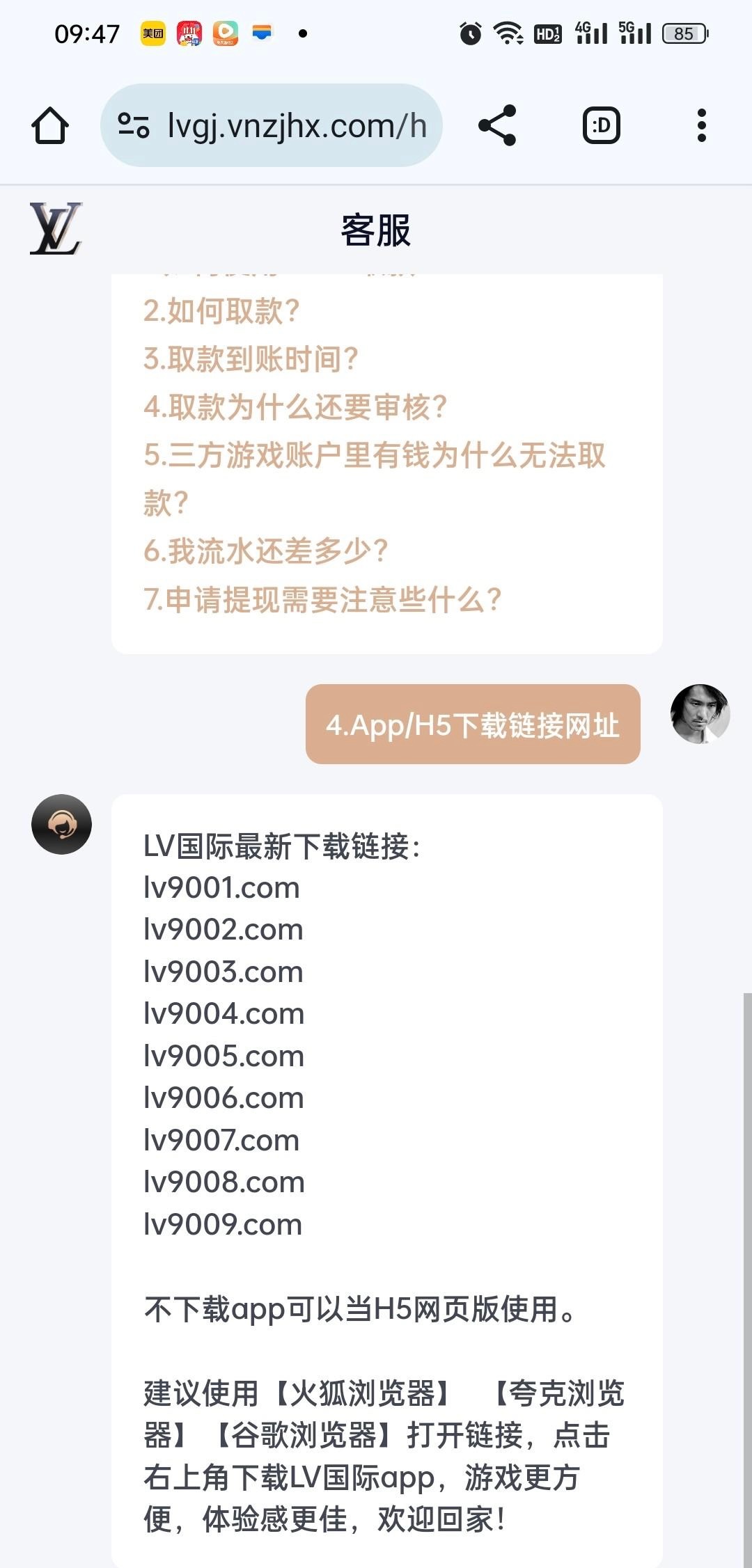
Task: Select FAQ 3.取款到账时间？
Action: (x=251, y=359)
